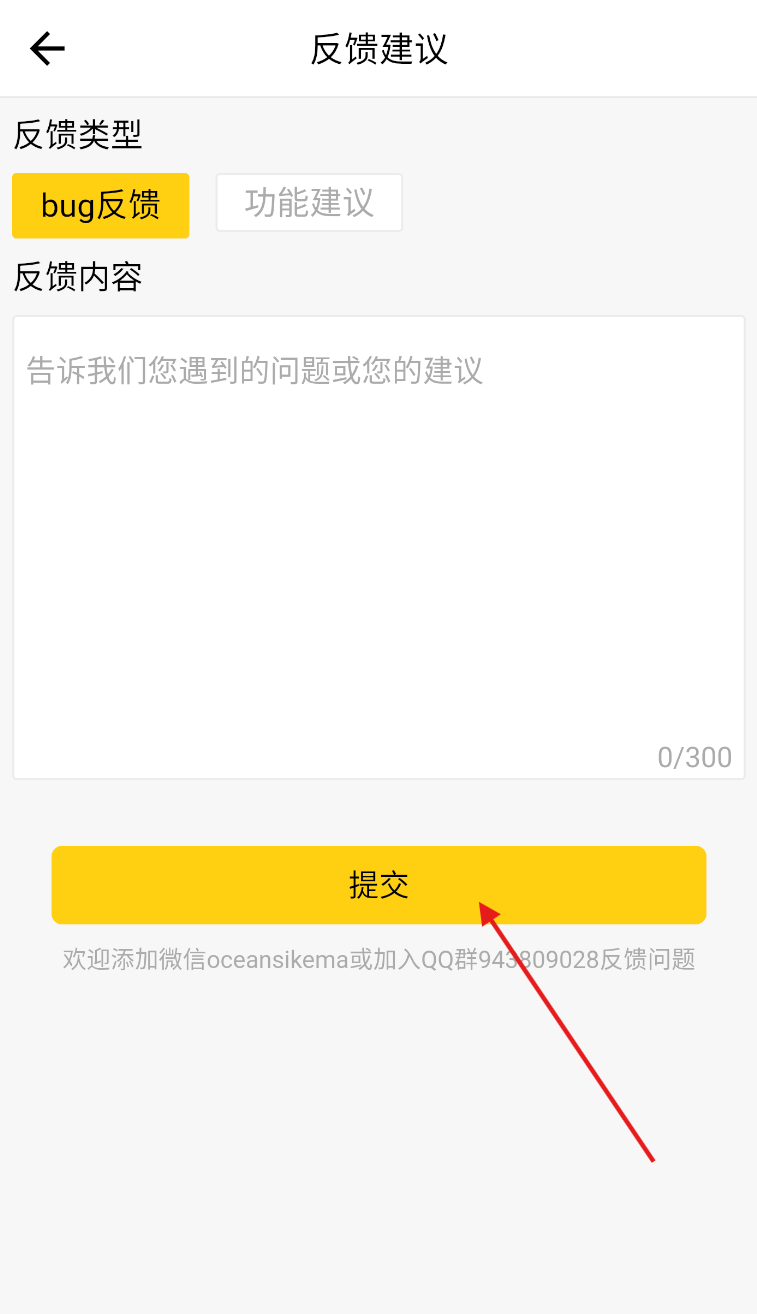Image resolution: width=757 pixels, height=1314 pixels.
Task: Go back using the top-left arrow
Action: pyautogui.click(x=47, y=48)
